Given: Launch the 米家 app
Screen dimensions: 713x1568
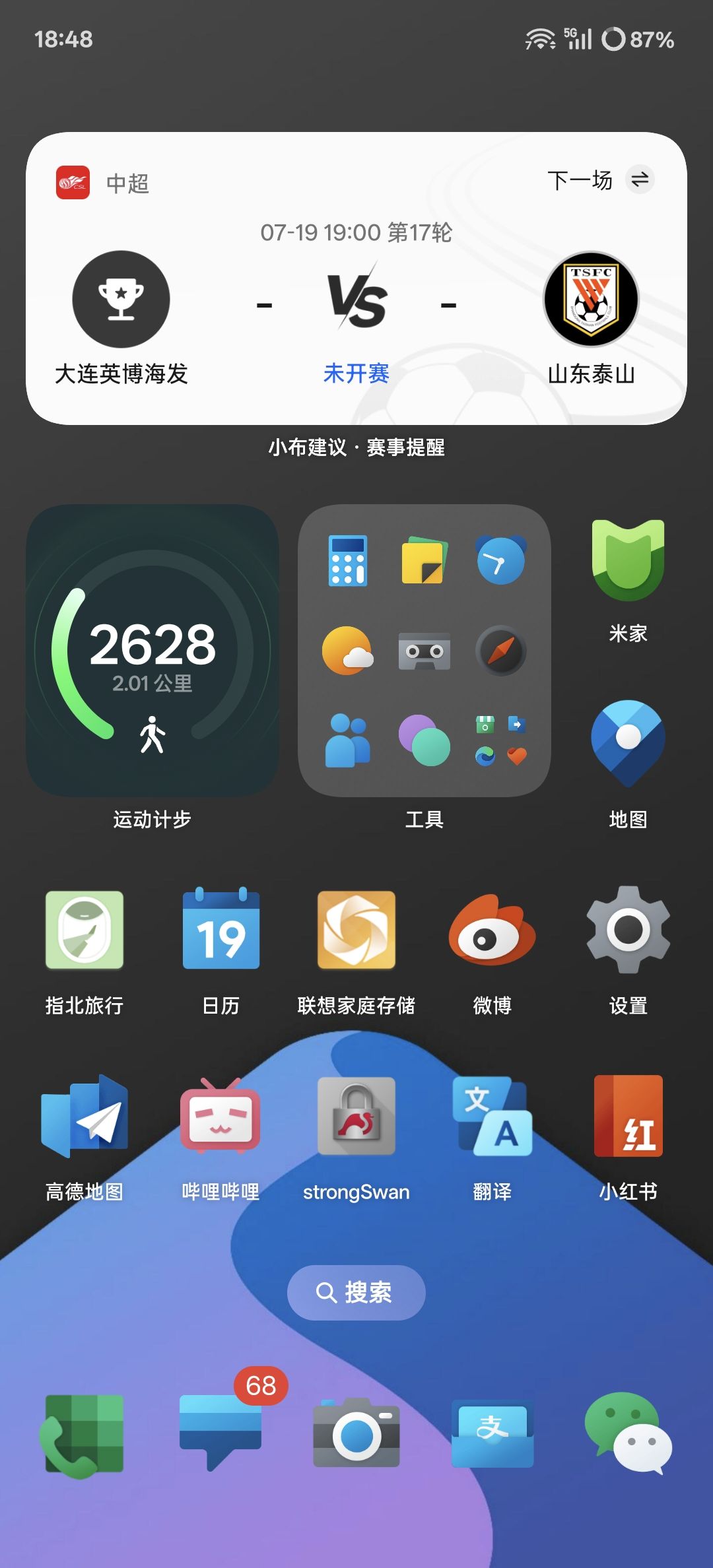Looking at the screenshot, I should point(628,560).
